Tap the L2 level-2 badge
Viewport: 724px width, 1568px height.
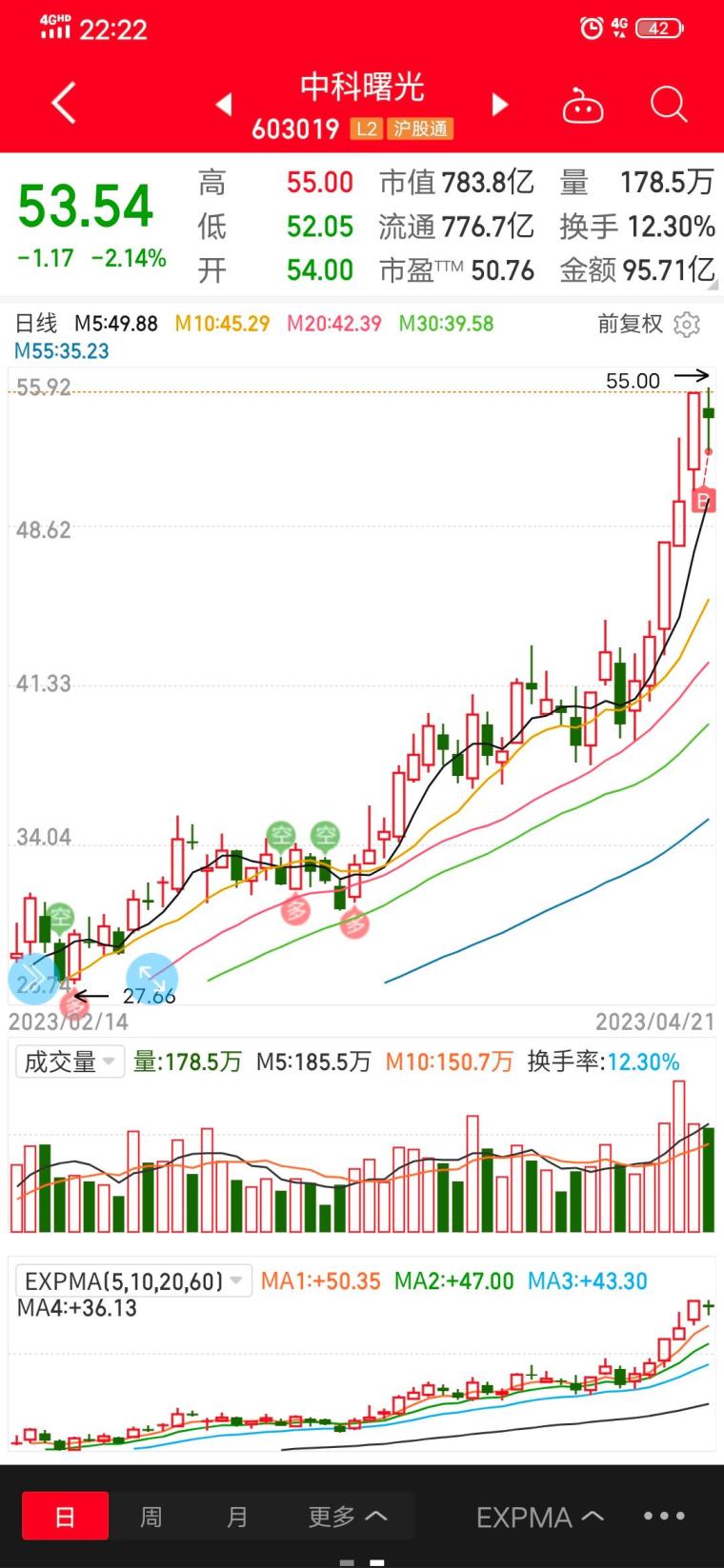[365, 129]
